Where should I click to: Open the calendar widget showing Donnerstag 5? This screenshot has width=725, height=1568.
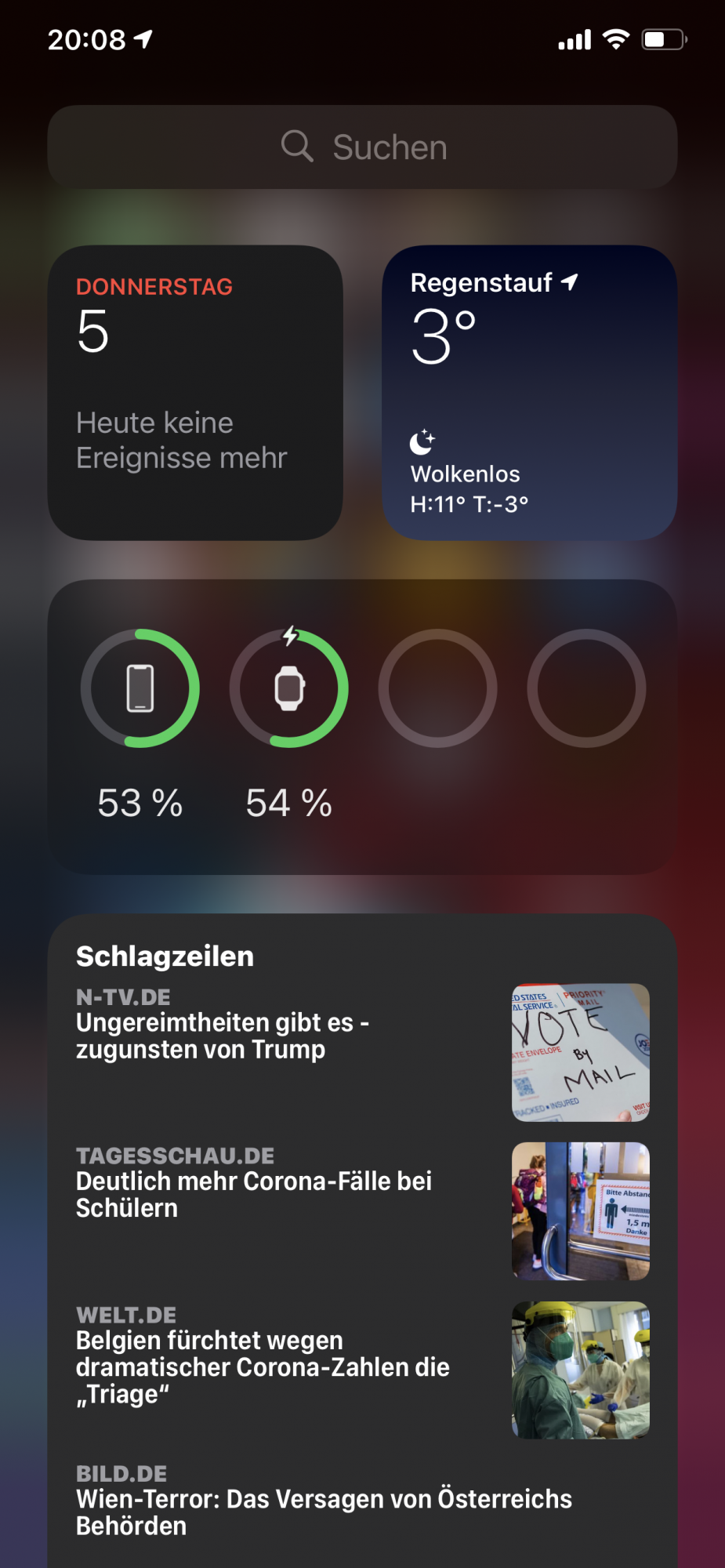click(x=195, y=392)
